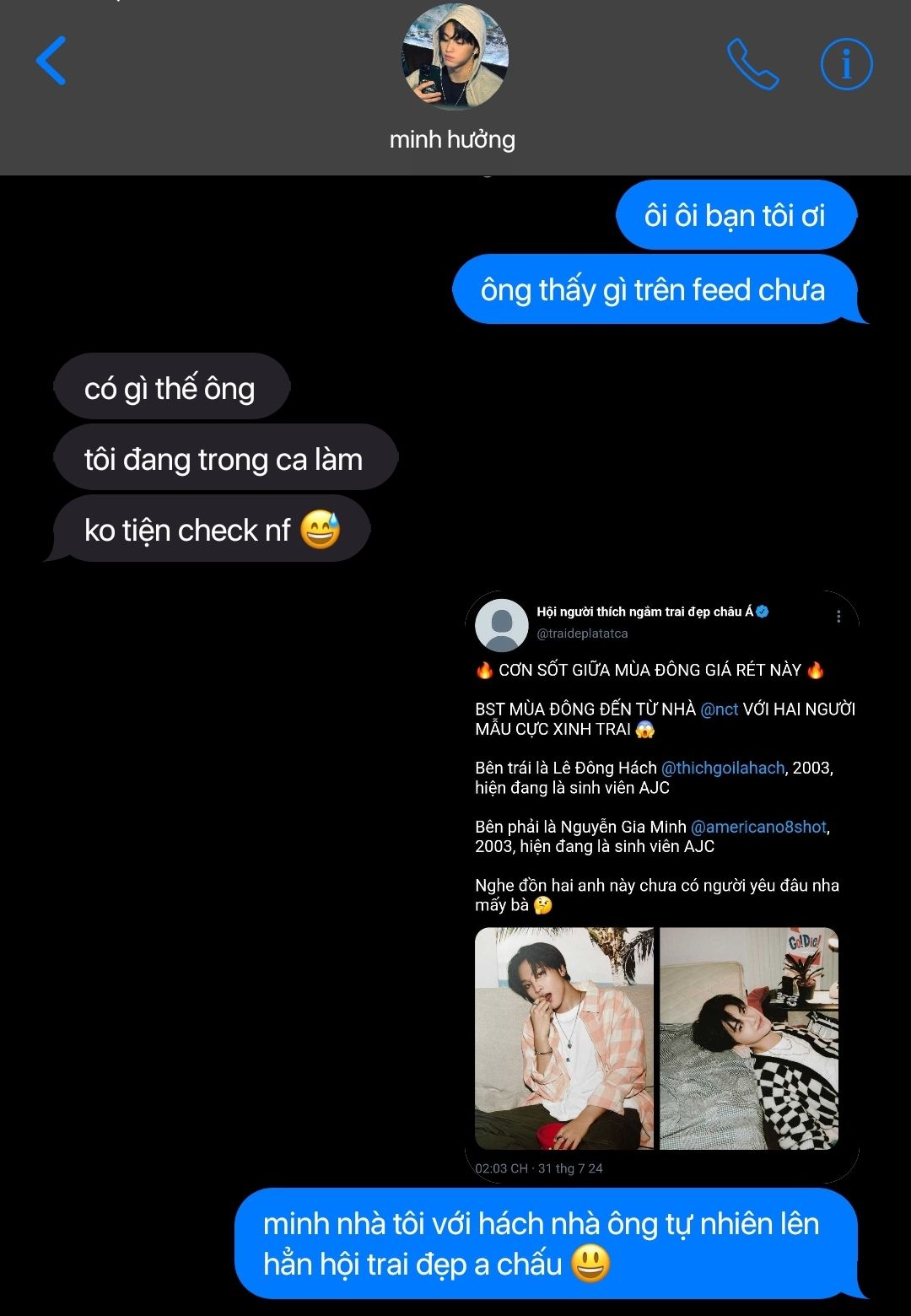Start a voice call with minh hưởng
The height and width of the screenshot is (1316, 911).
point(752,63)
